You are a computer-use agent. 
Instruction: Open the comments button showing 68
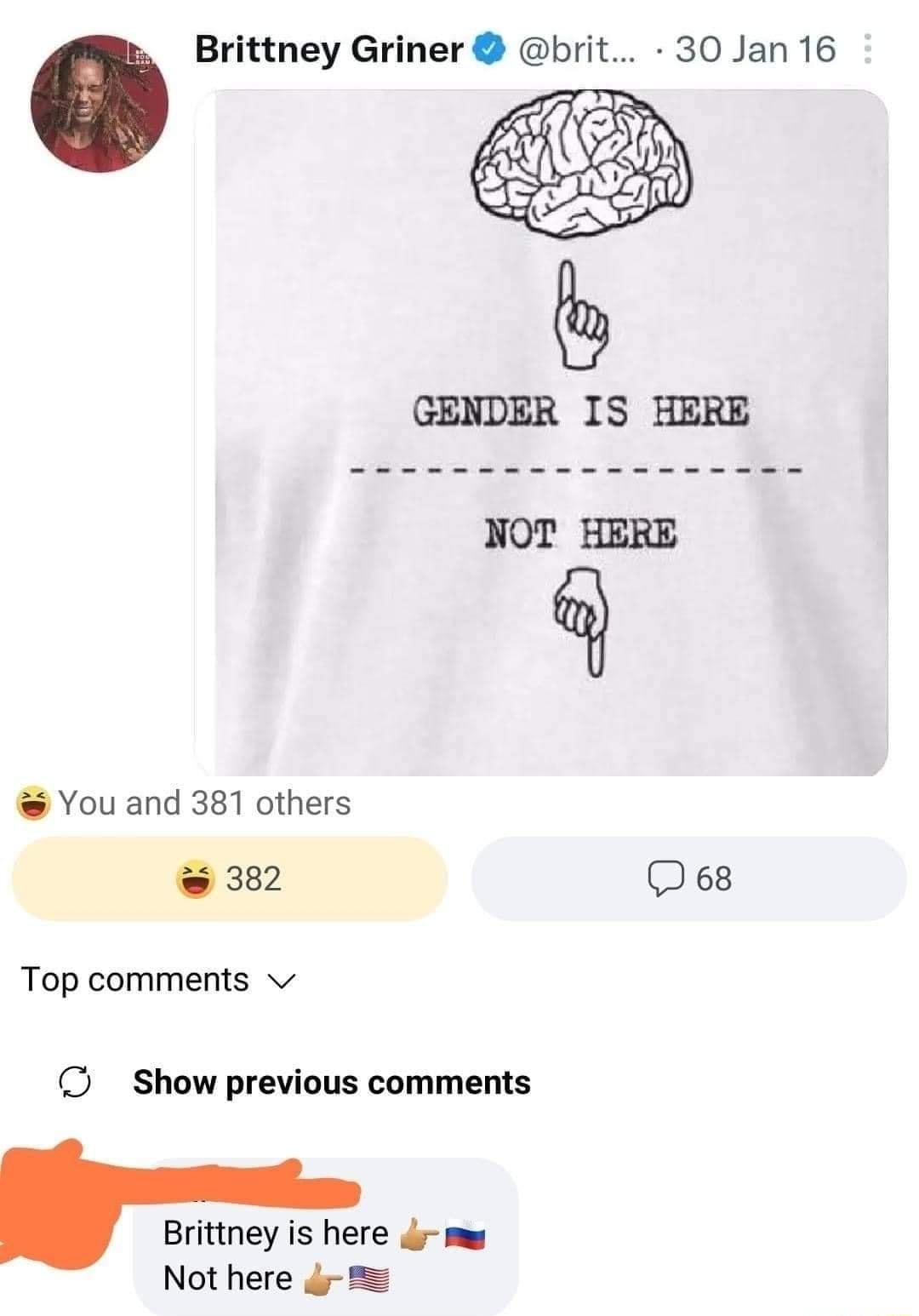click(688, 878)
